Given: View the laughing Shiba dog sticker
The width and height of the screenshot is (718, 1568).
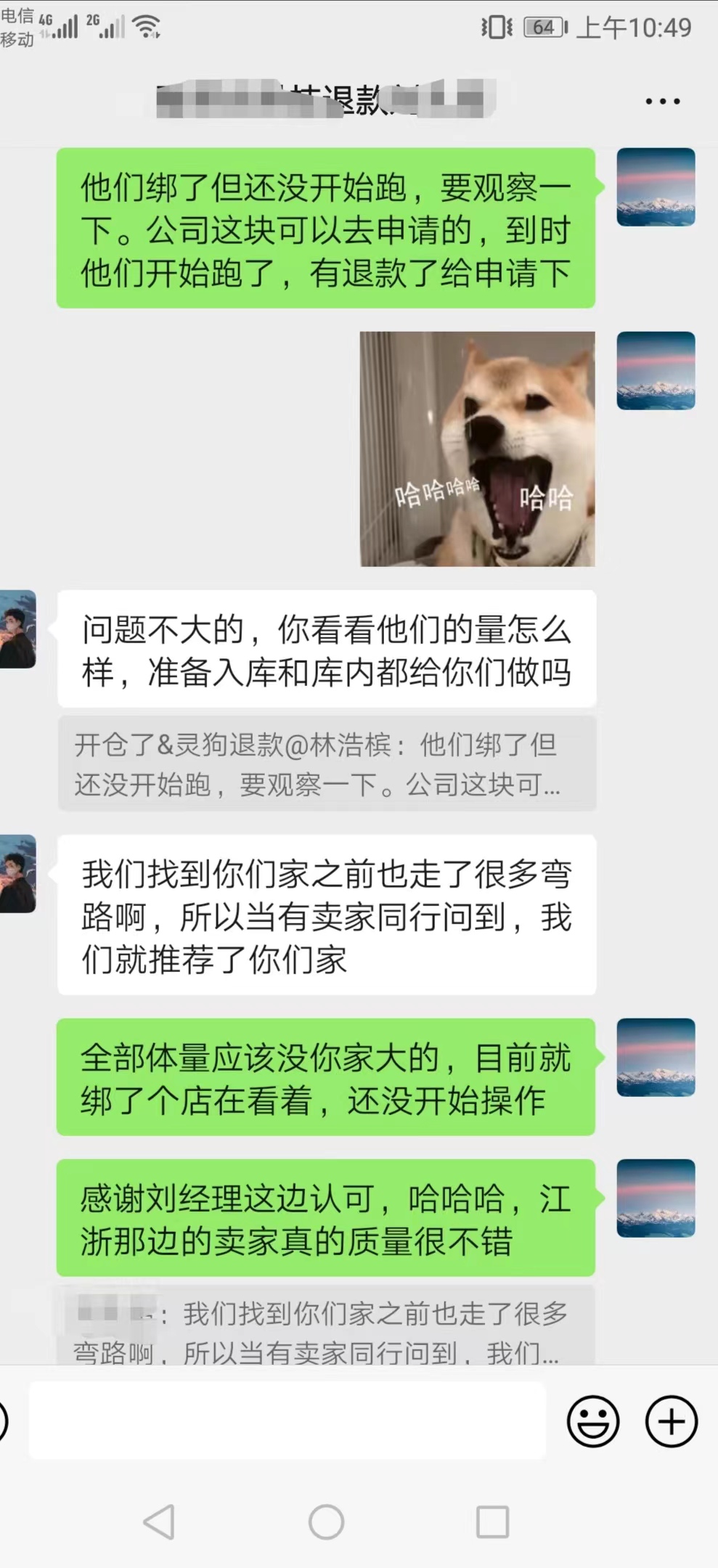Looking at the screenshot, I should [477, 449].
